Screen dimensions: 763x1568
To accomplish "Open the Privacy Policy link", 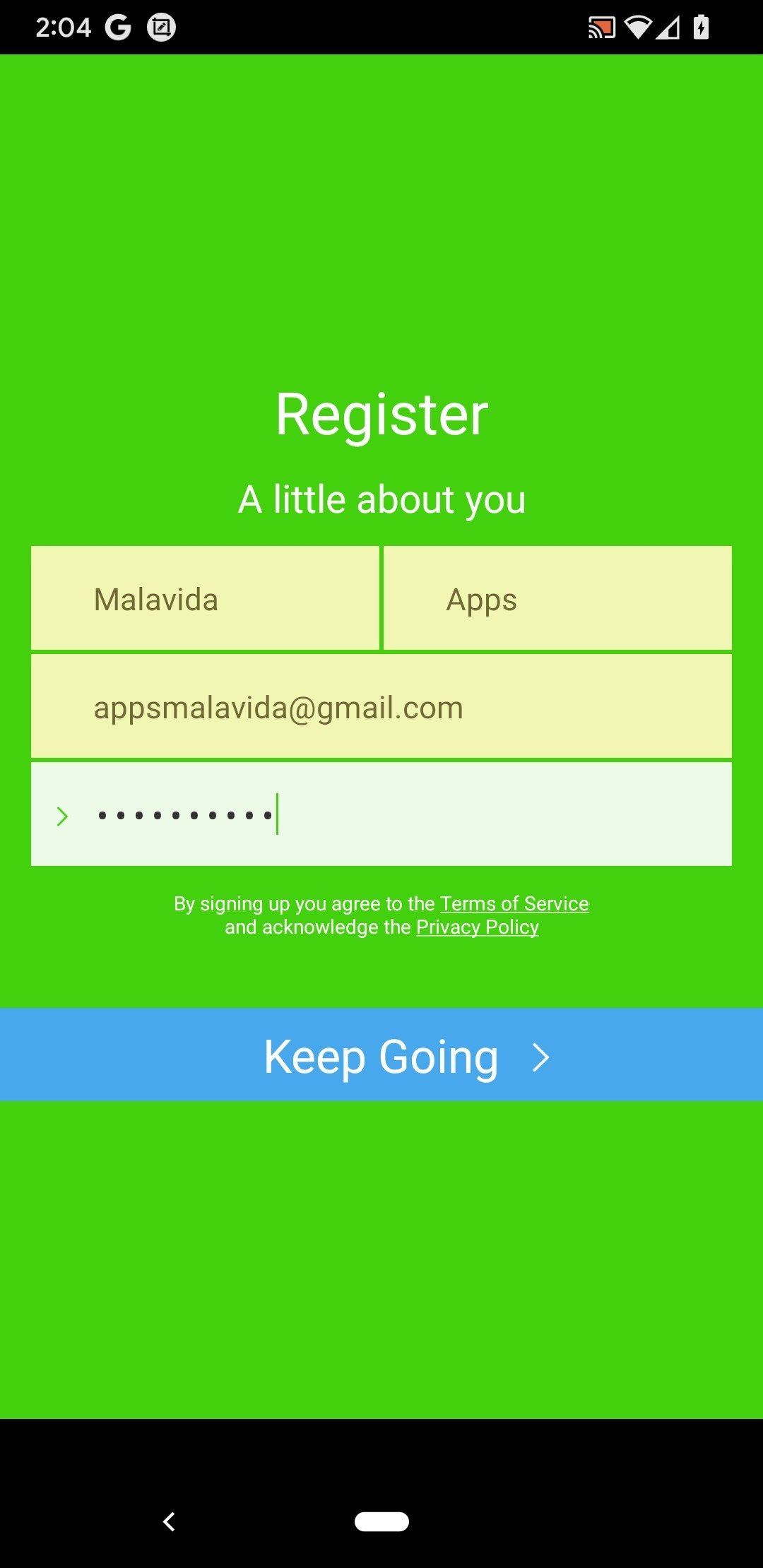I will coord(478,927).
